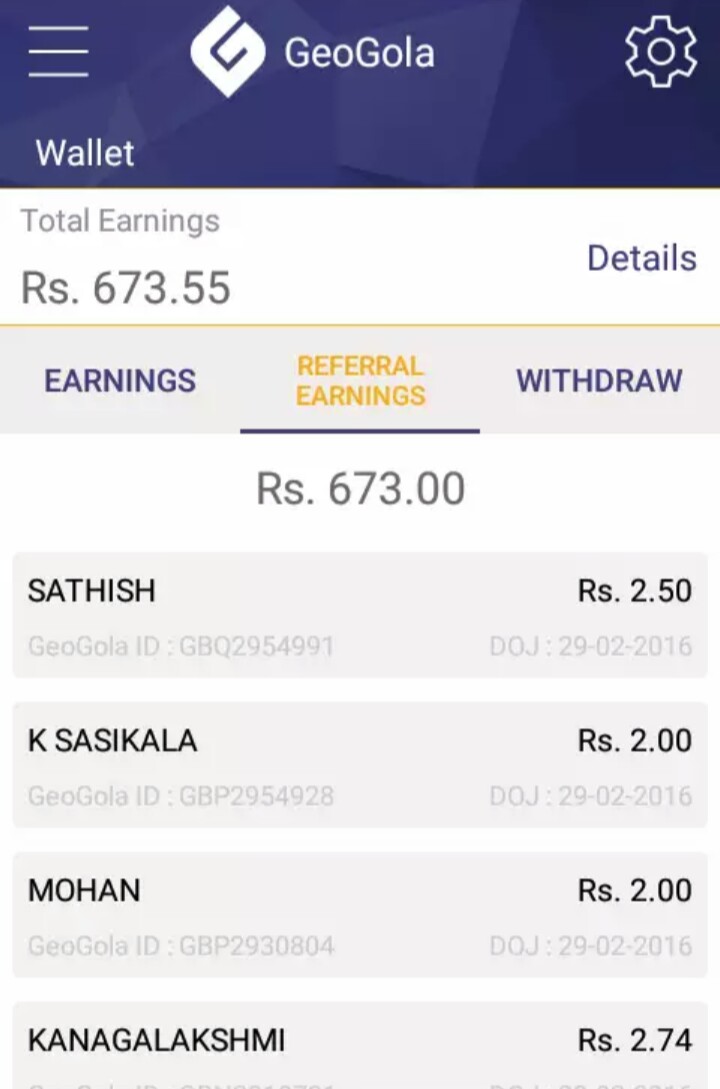
Task: Open SATHISH's referral entry
Action: [x=360, y=615]
